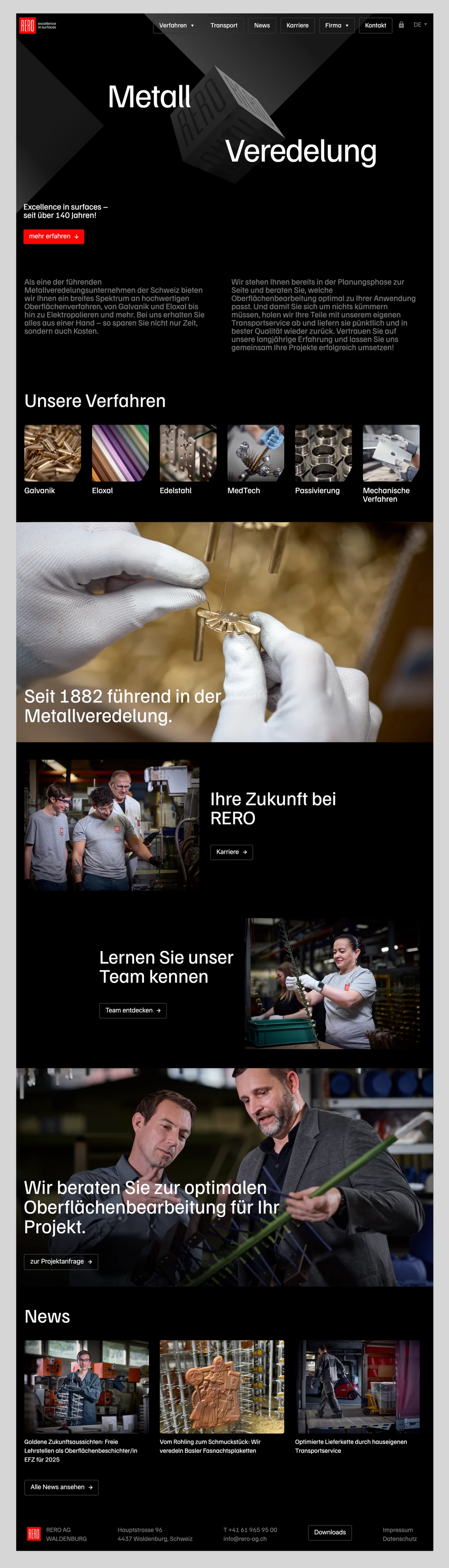The height and width of the screenshot is (1568, 449).
Task: Tap the red mehr erfahren button
Action: [54, 237]
